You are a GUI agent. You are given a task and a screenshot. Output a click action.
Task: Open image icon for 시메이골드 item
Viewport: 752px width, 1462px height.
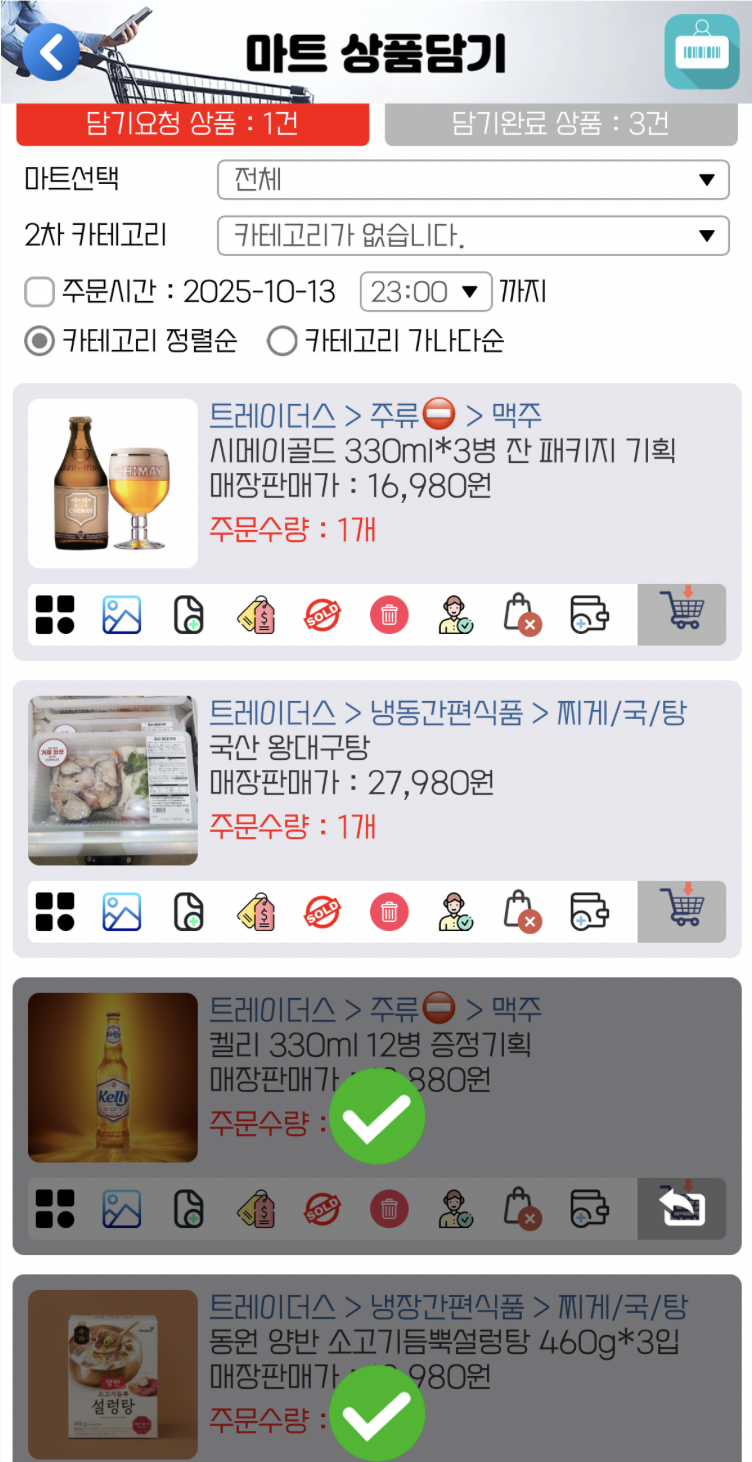coord(122,614)
